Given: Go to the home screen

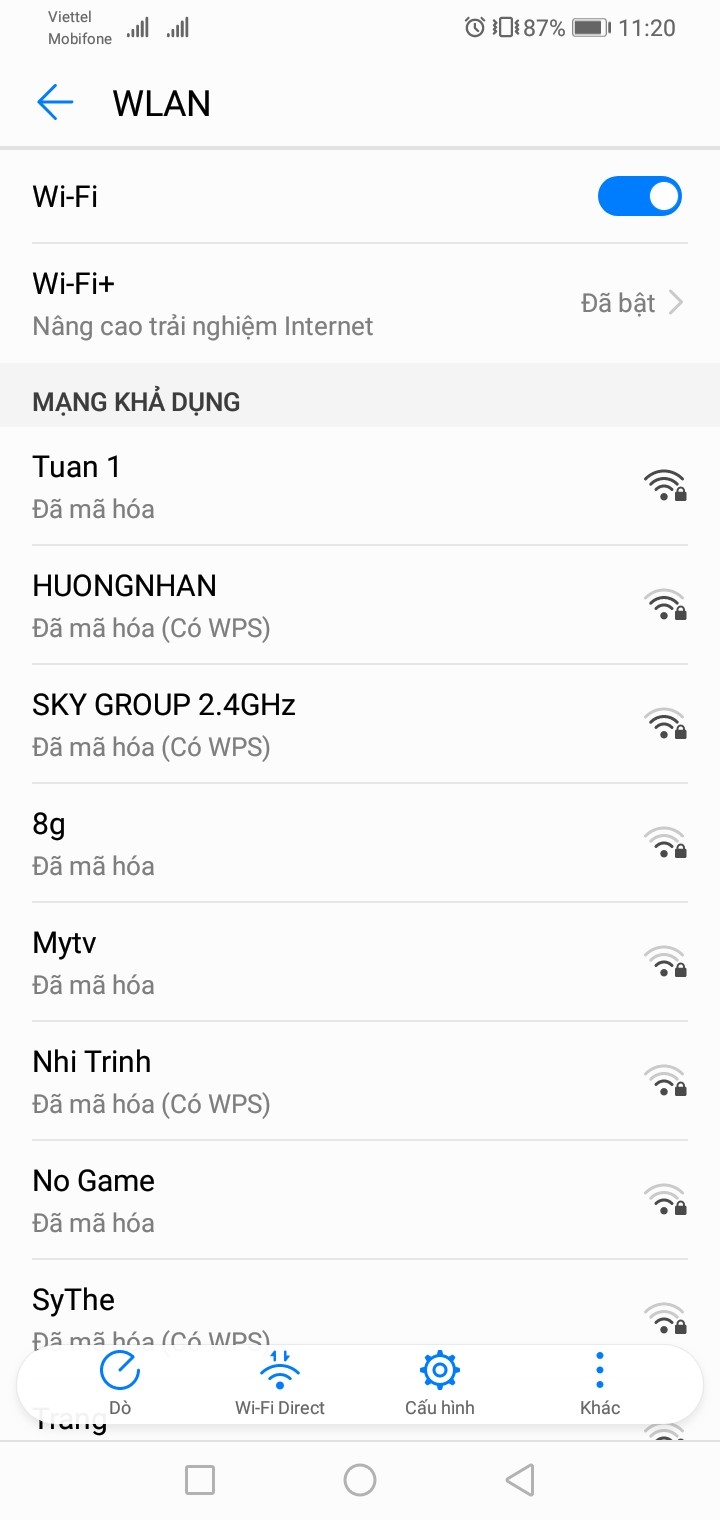Looking at the screenshot, I should click(360, 1480).
